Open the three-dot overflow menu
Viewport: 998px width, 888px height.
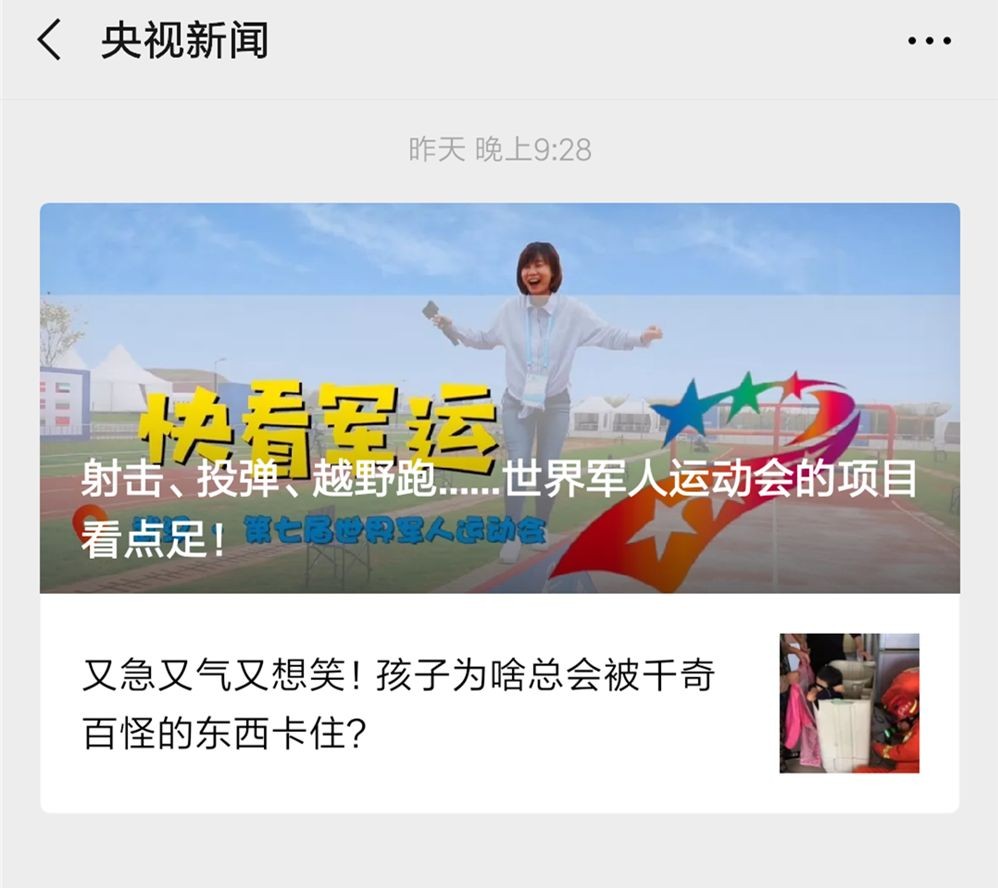coord(928,41)
